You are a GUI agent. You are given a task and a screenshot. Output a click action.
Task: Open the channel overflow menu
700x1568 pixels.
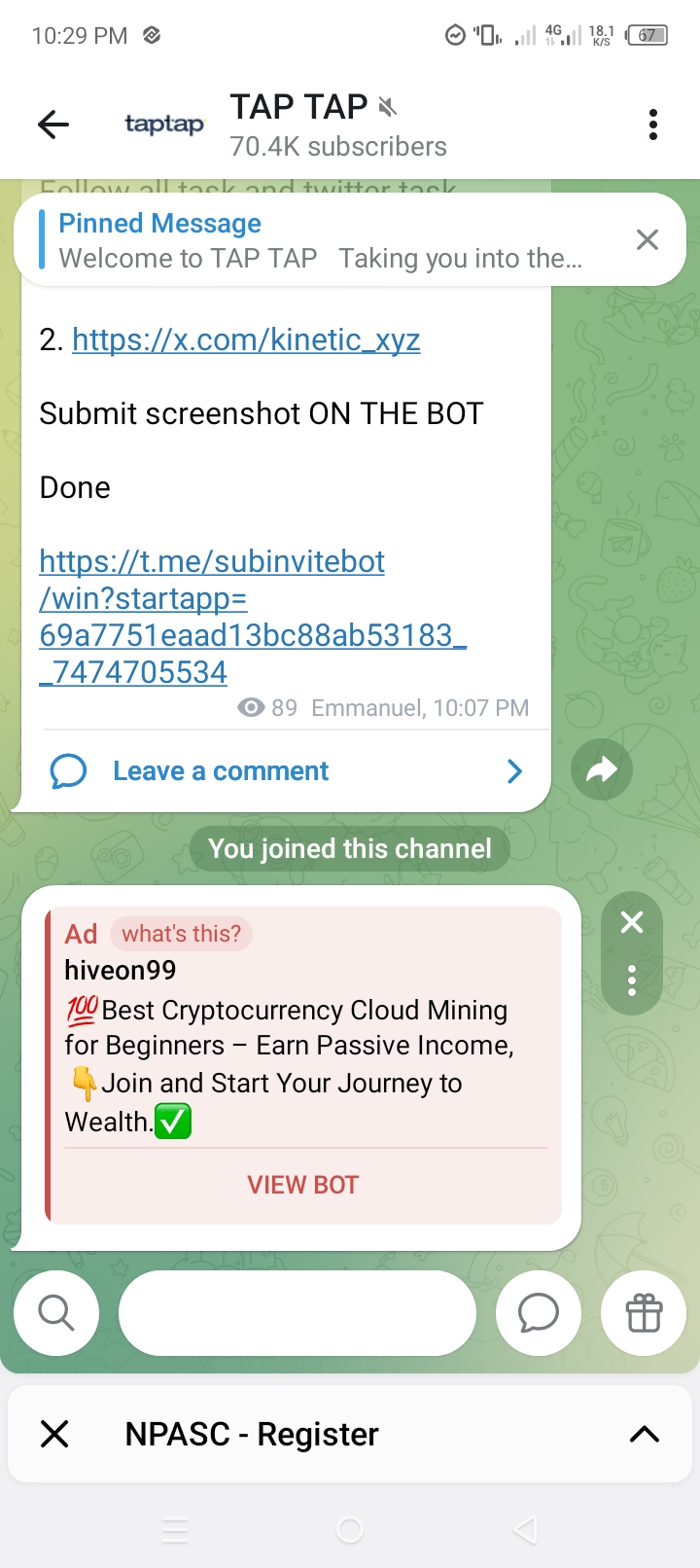point(652,125)
